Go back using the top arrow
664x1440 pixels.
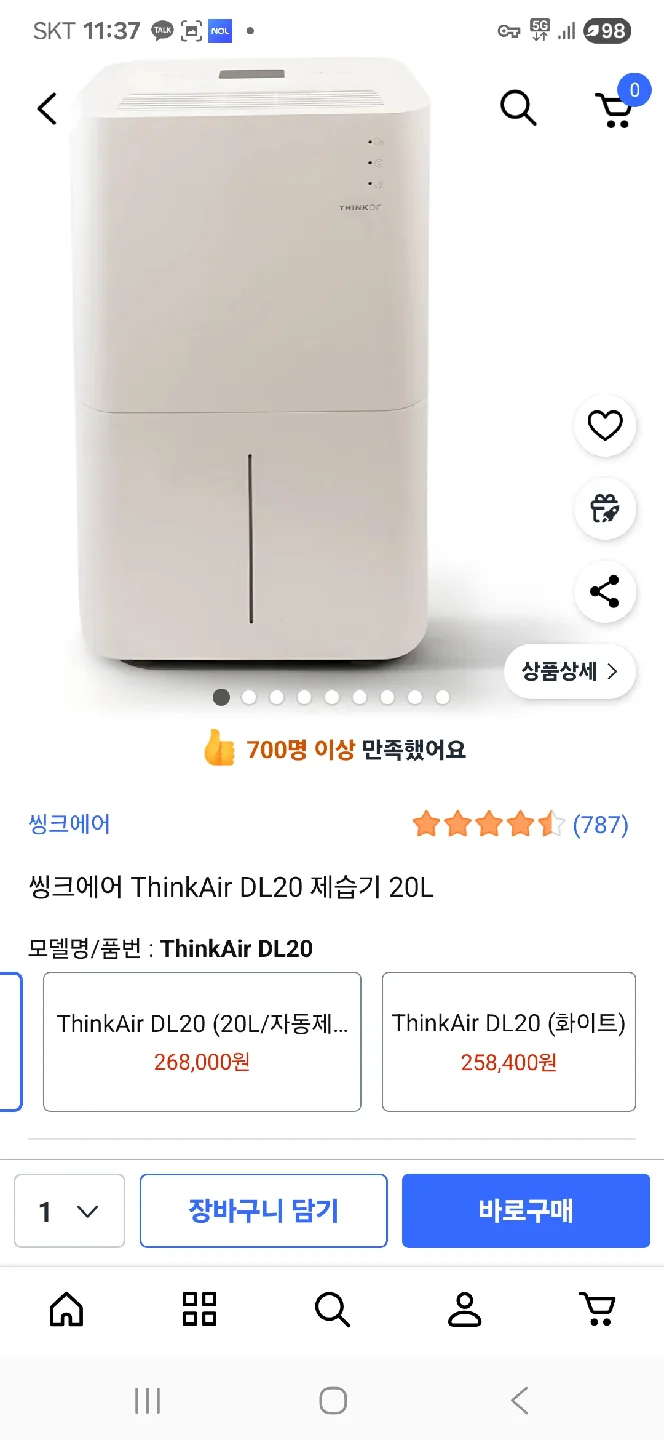(x=47, y=108)
